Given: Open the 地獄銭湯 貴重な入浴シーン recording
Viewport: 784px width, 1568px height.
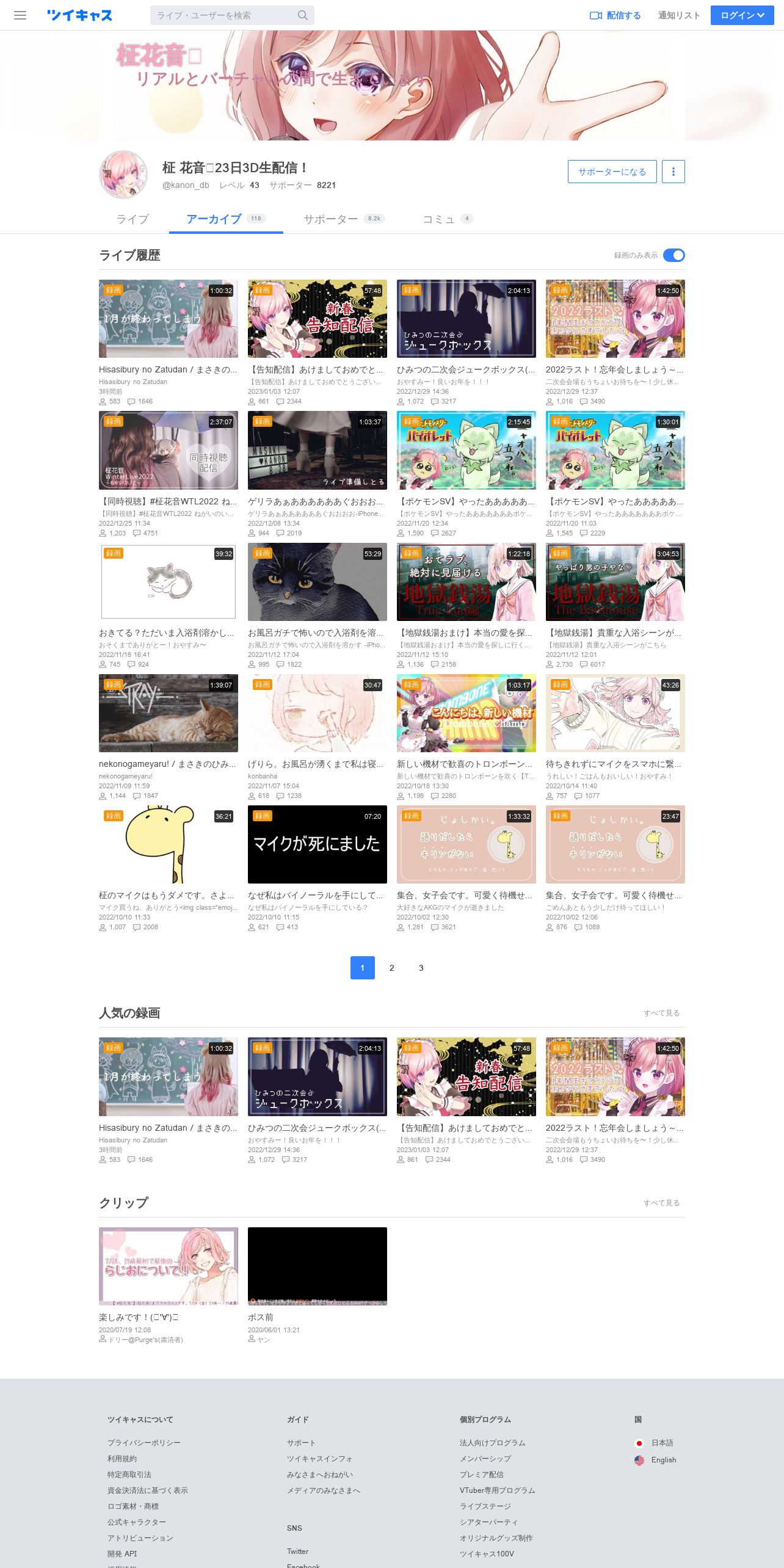Looking at the screenshot, I should point(615,582).
